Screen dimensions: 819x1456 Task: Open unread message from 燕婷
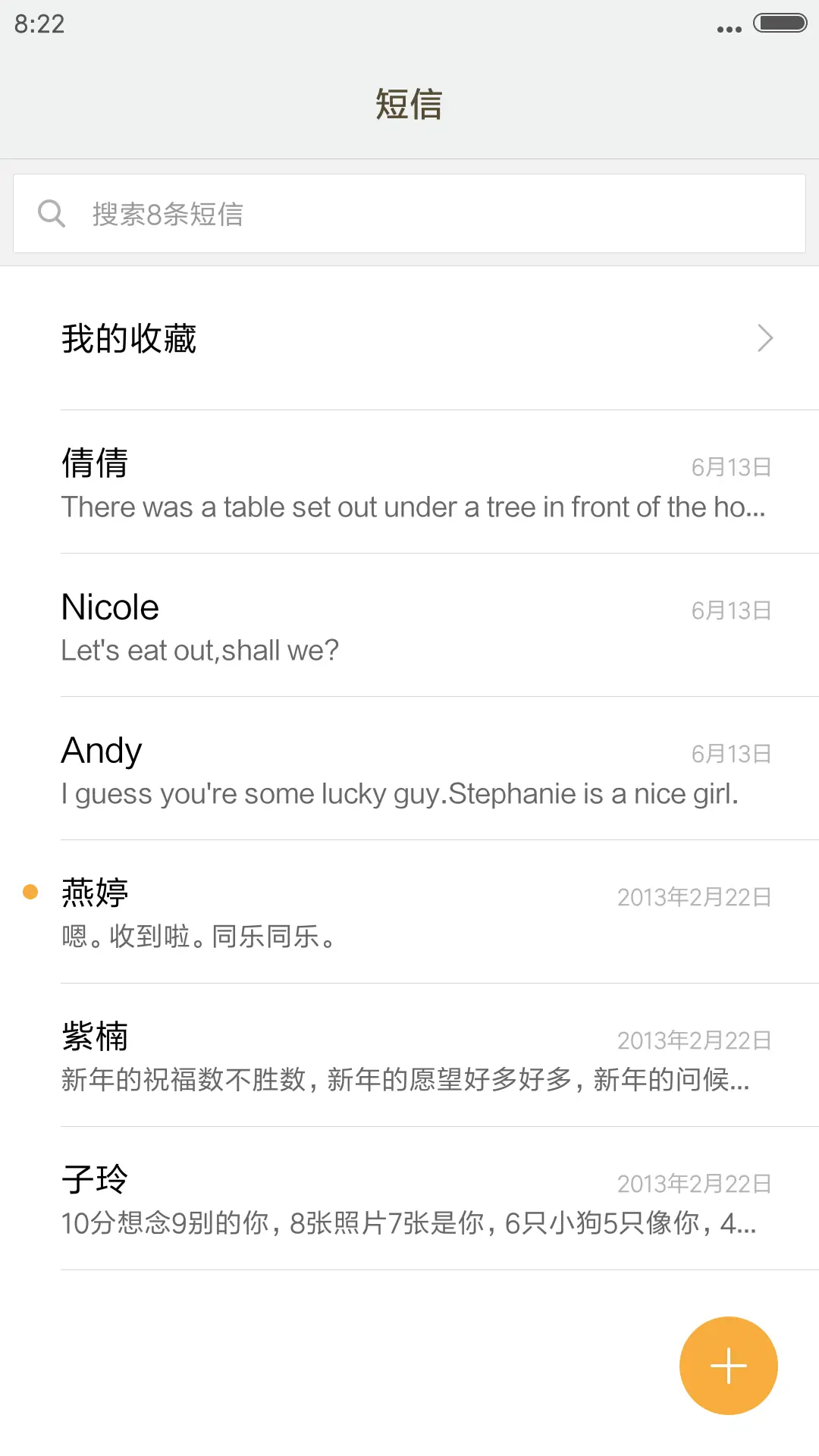click(409, 913)
